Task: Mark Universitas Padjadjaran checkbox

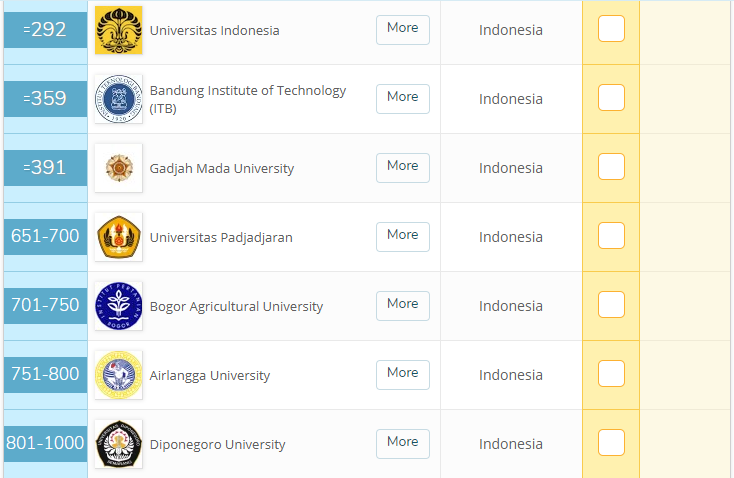Action: pyautogui.click(x=611, y=236)
